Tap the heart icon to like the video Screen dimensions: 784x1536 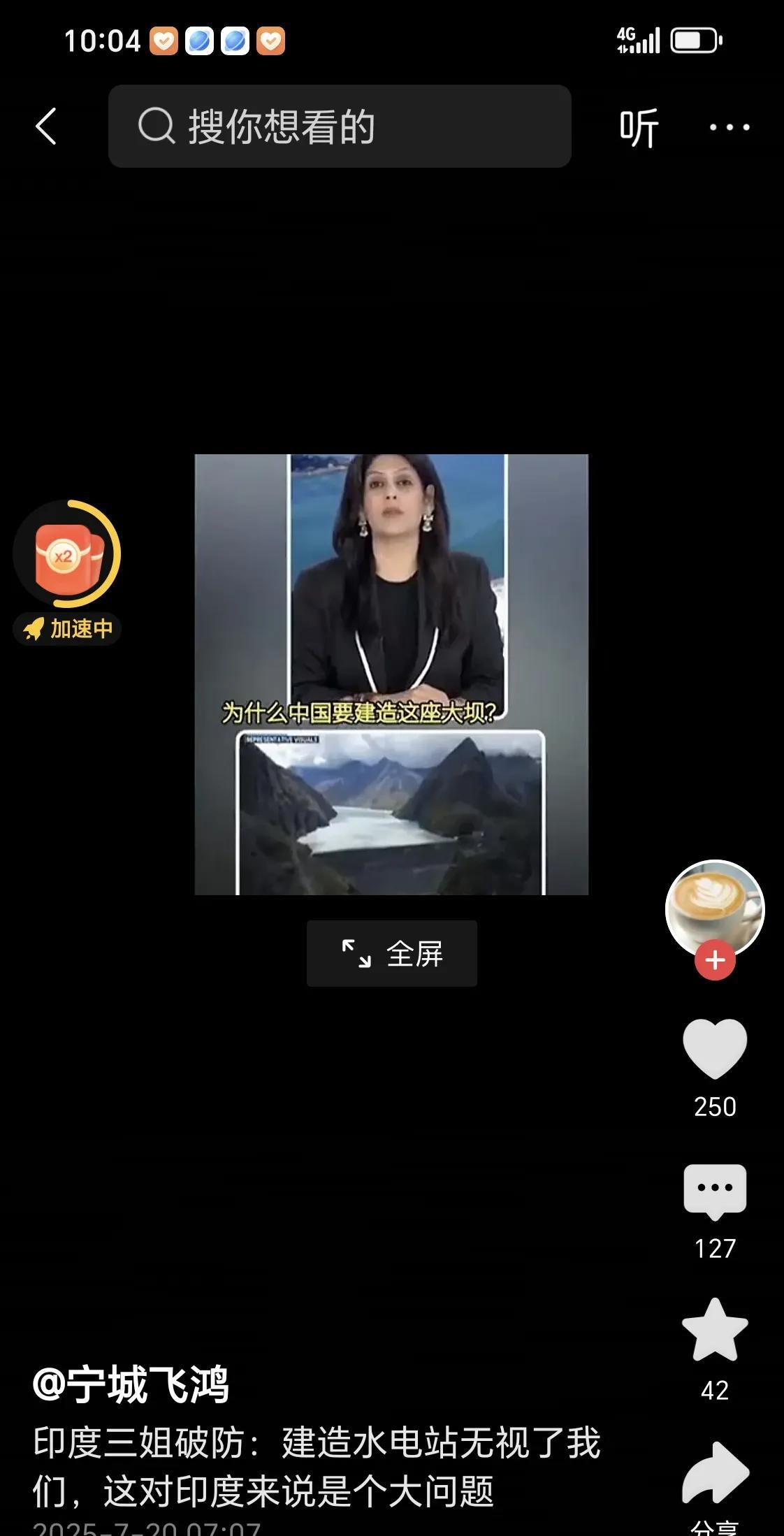(x=714, y=1050)
